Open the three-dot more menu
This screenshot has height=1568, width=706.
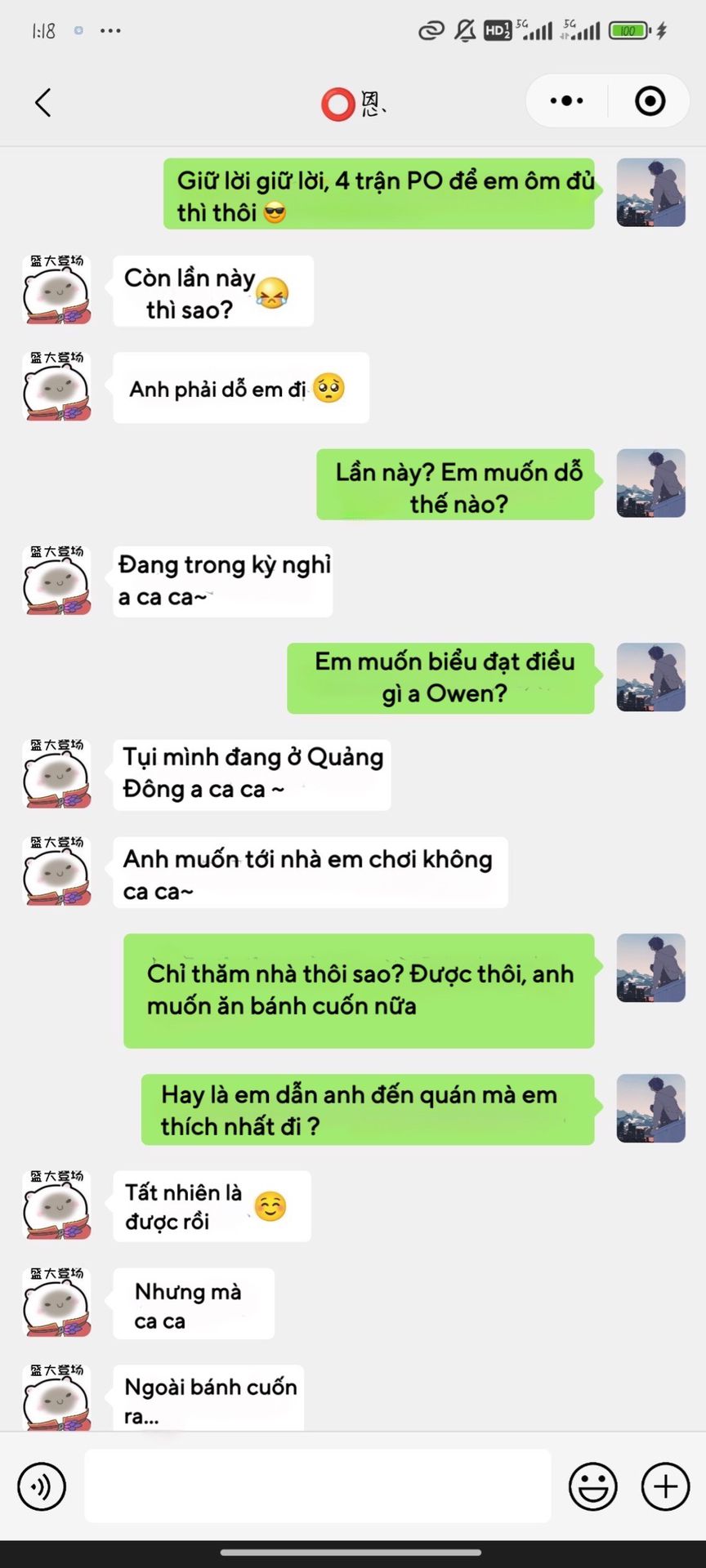[567, 101]
